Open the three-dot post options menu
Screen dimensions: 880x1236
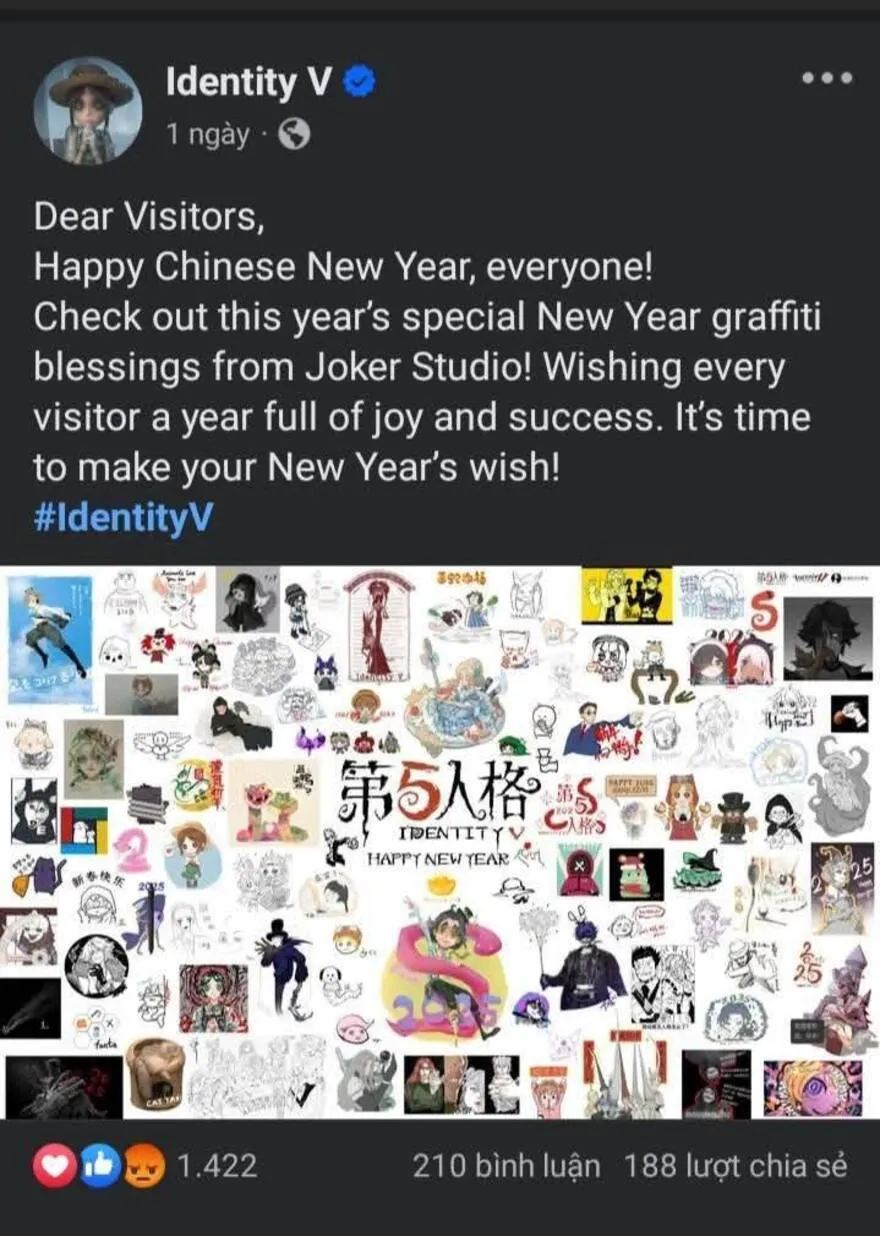tap(827, 78)
